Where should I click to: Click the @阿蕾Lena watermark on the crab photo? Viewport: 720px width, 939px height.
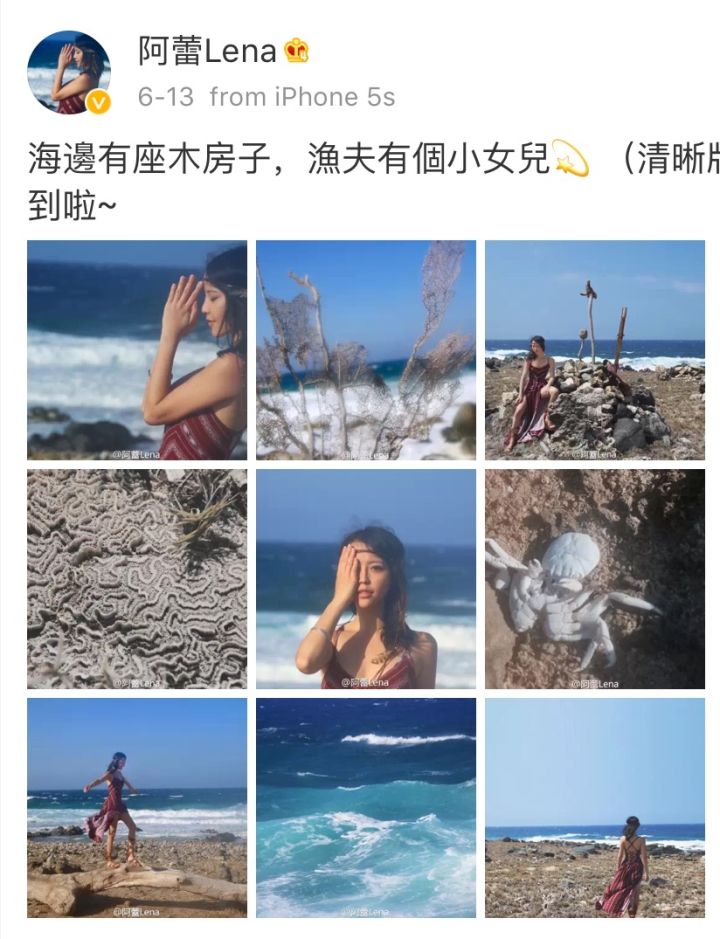[595, 682]
